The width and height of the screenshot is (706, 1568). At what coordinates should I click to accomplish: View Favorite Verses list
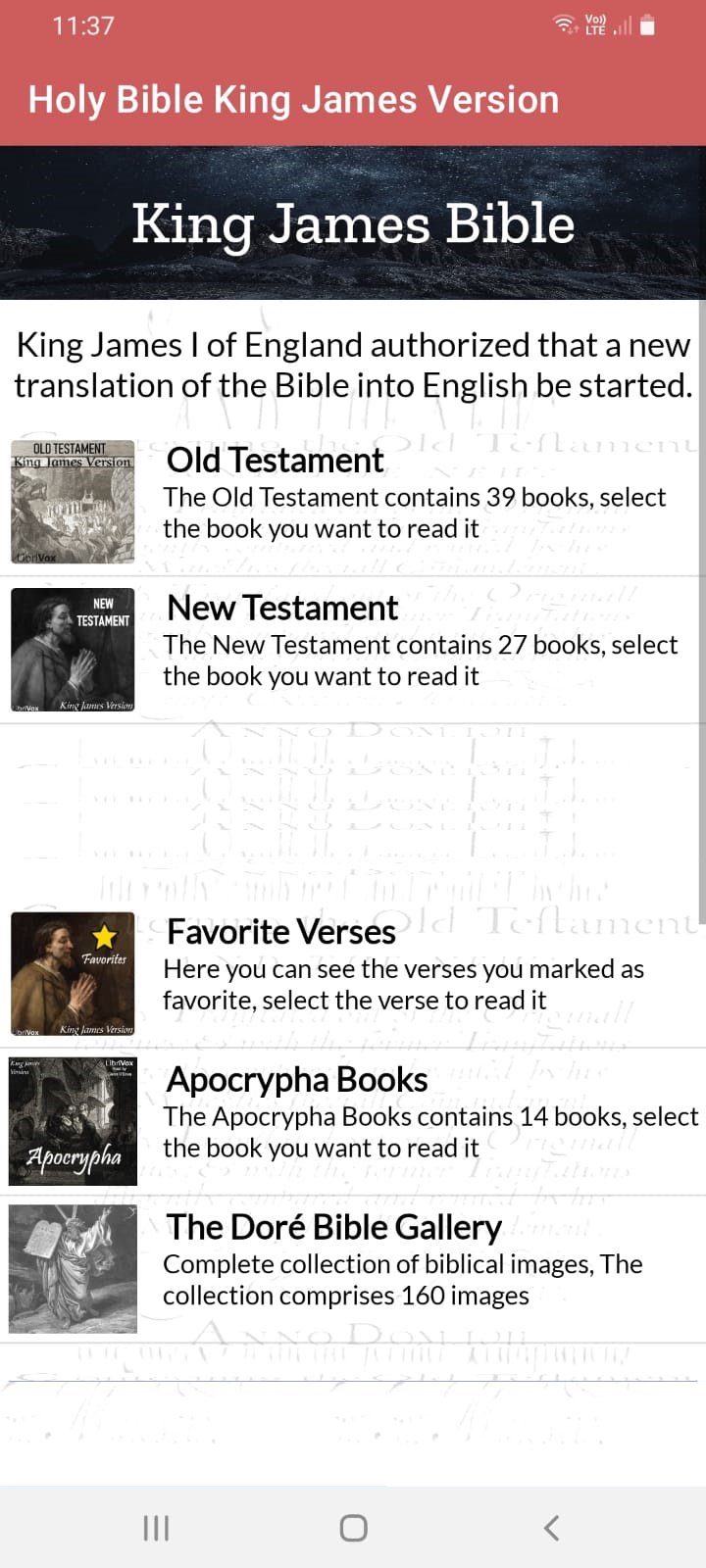tap(353, 974)
